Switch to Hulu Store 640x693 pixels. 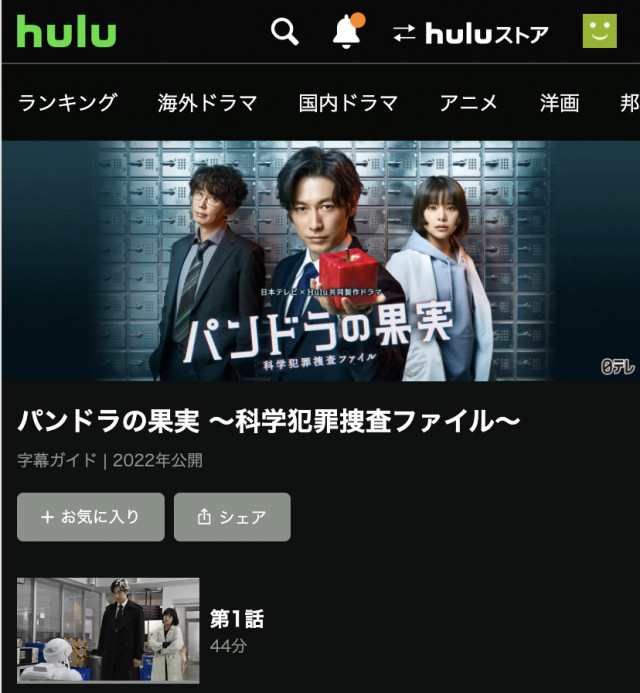tap(470, 33)
